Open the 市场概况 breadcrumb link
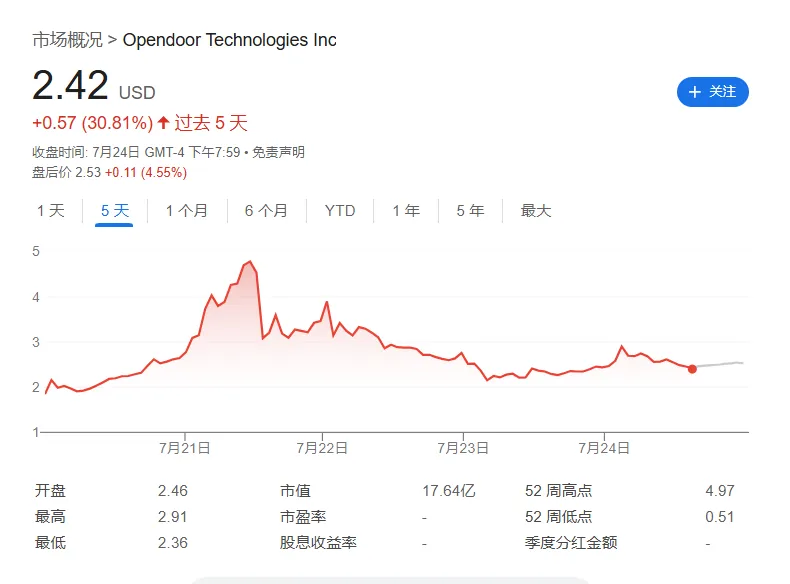The height and width of the screenshot is (584, 790). tap(67, 40)
